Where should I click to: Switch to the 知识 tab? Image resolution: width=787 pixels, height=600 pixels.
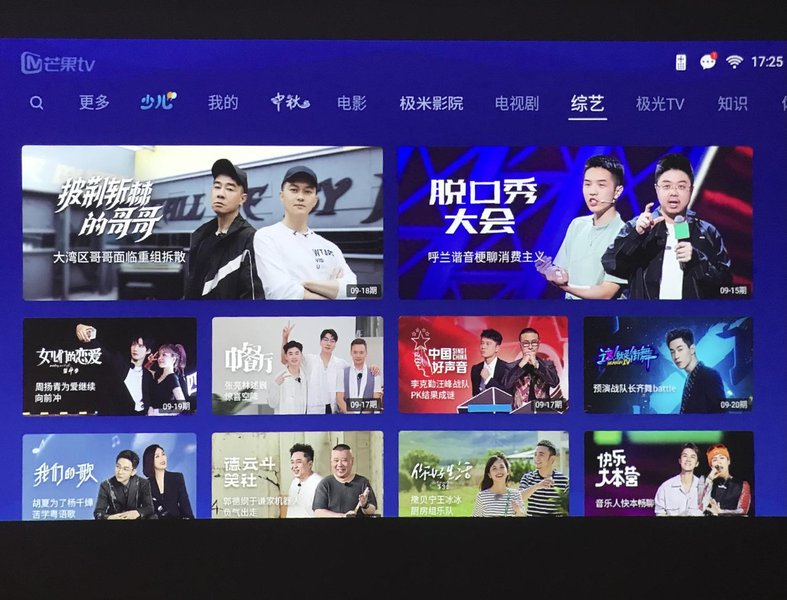(x=732, y=103)
